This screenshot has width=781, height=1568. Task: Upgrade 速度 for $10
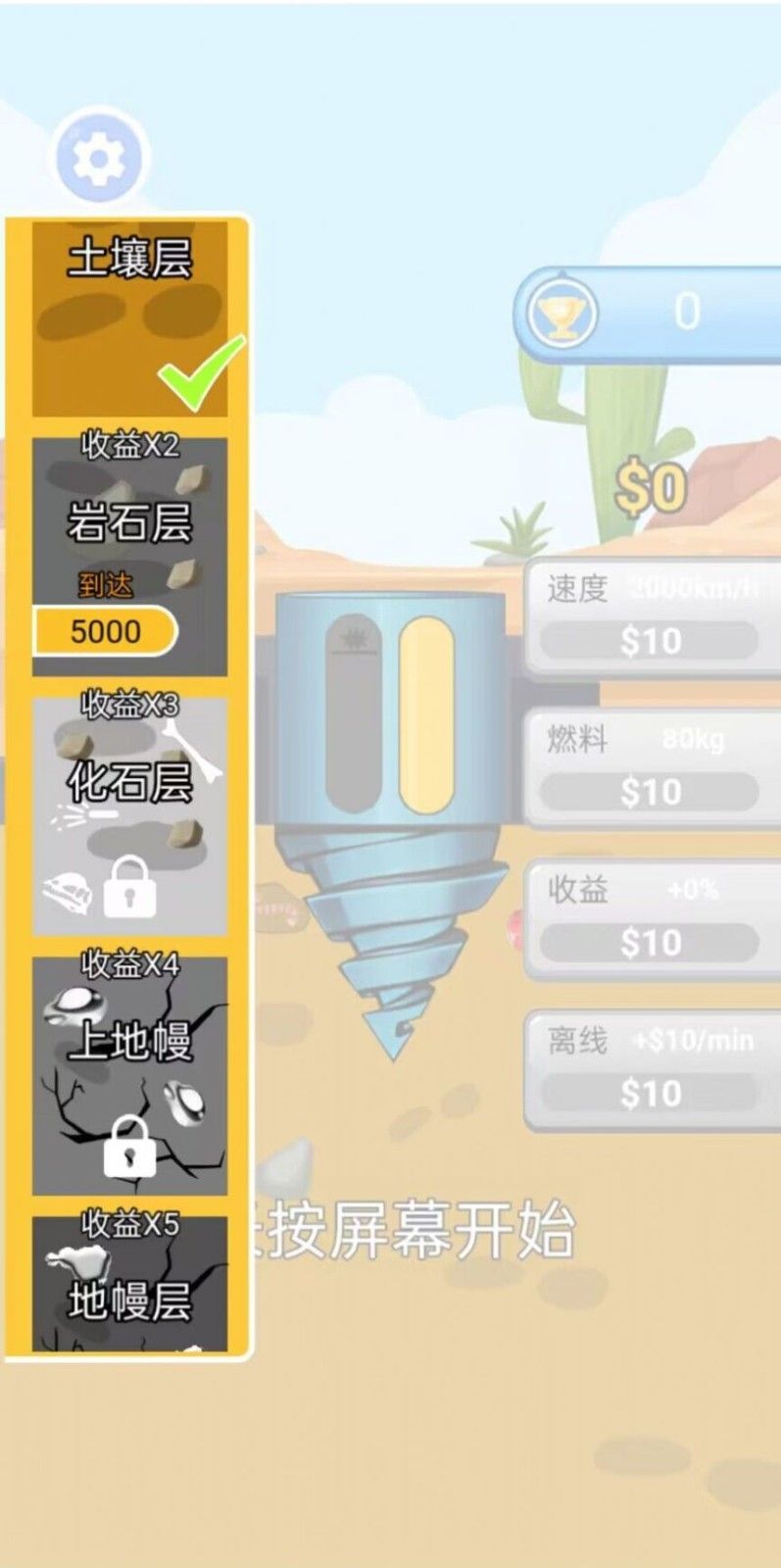pyautogui.click(x=650, y=641)
